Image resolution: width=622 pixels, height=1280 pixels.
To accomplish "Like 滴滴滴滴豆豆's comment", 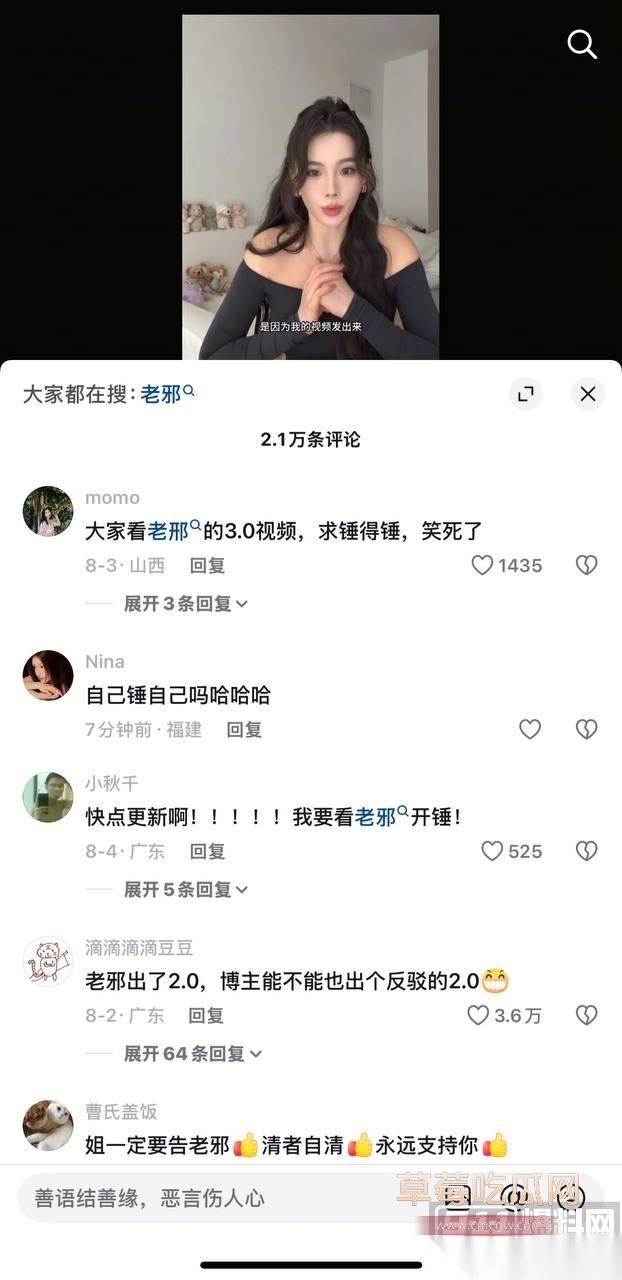I will pyautogui.click(x=479, y=1015).
